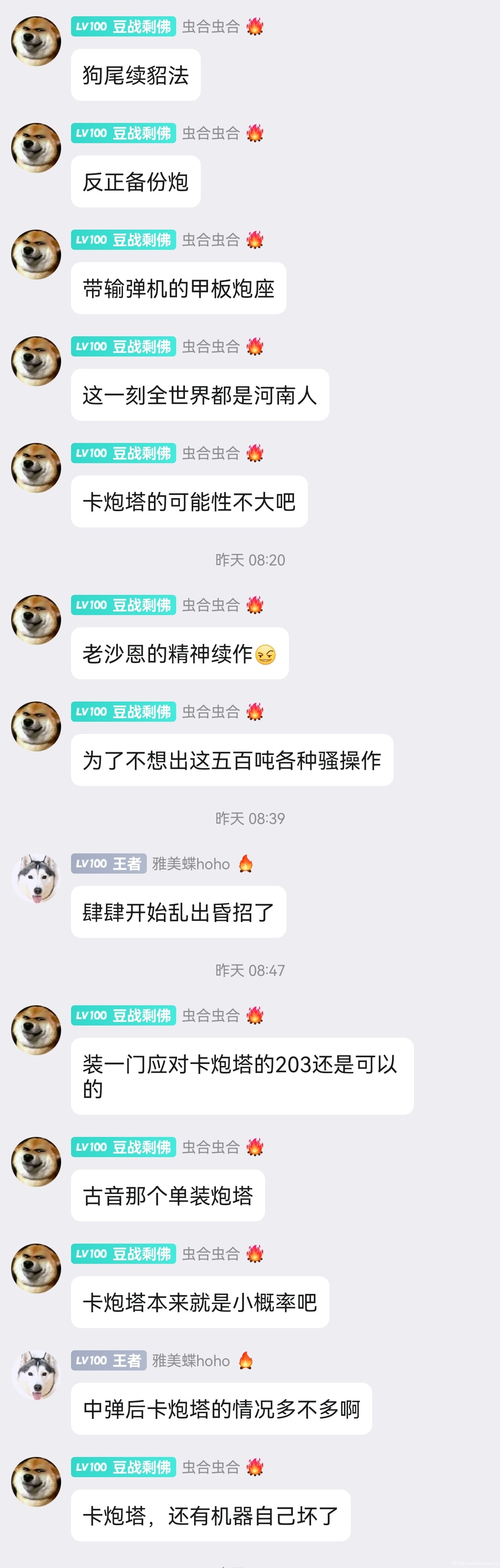This screenshot has height=1568, width=500.
Task: Open the avatar beside the message 狗尾续貂法
Action: 36,41
